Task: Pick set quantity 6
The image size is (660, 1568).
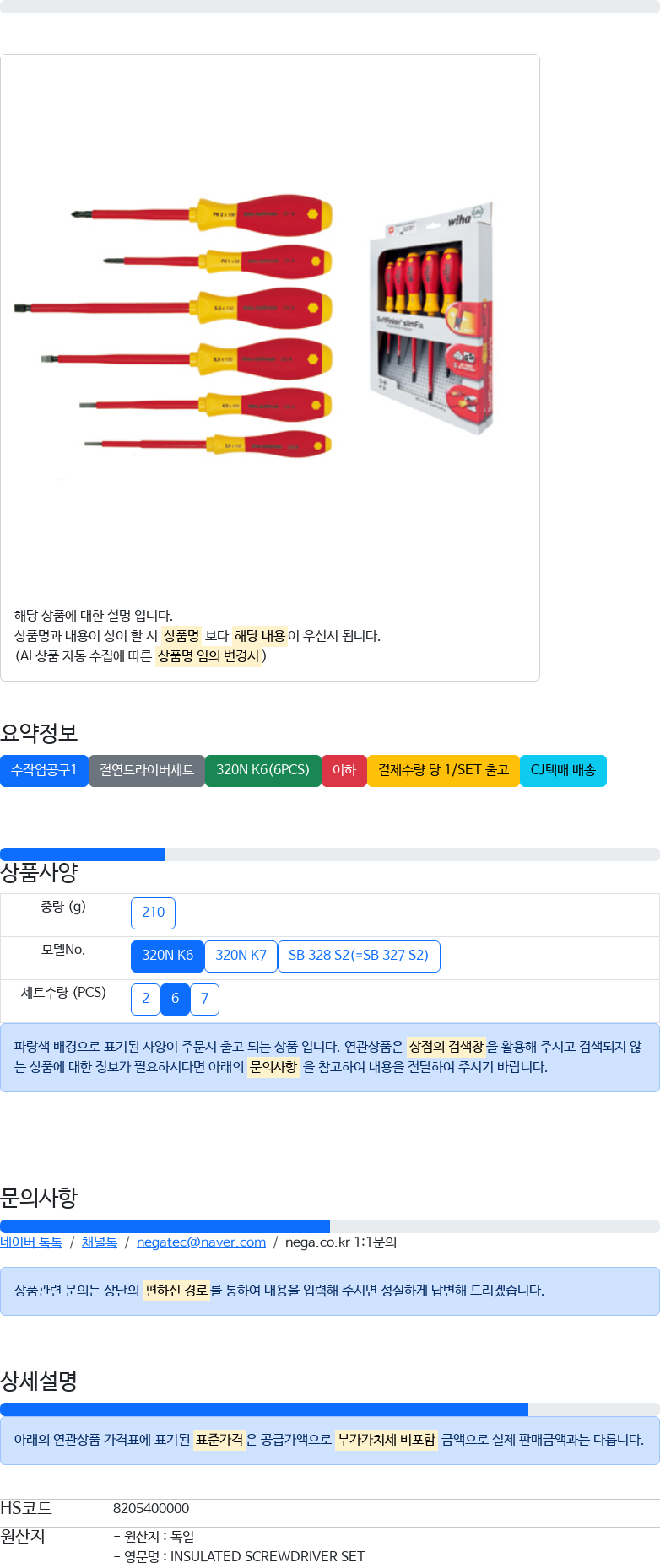Action: (x=175, y=999)
